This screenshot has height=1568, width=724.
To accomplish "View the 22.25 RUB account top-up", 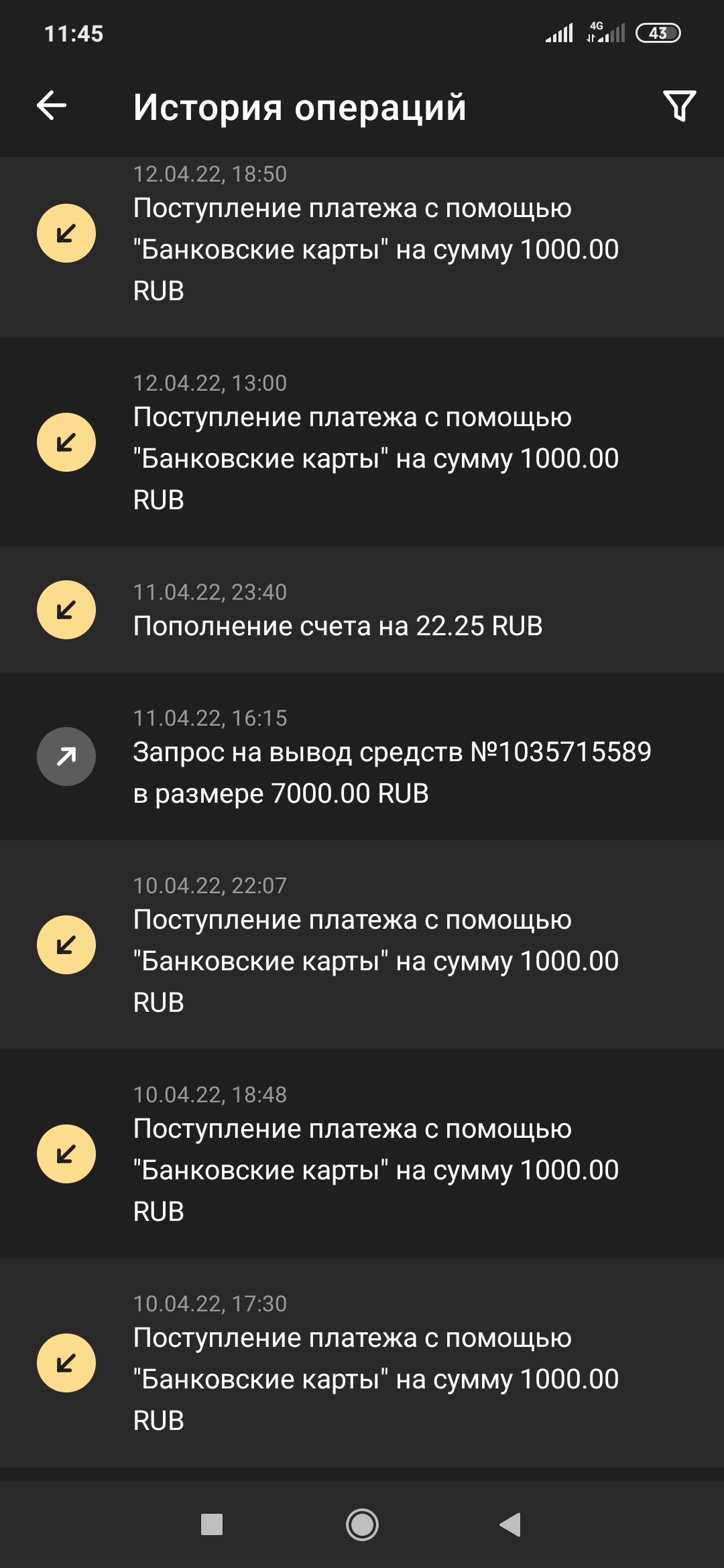I will point(362,610).
